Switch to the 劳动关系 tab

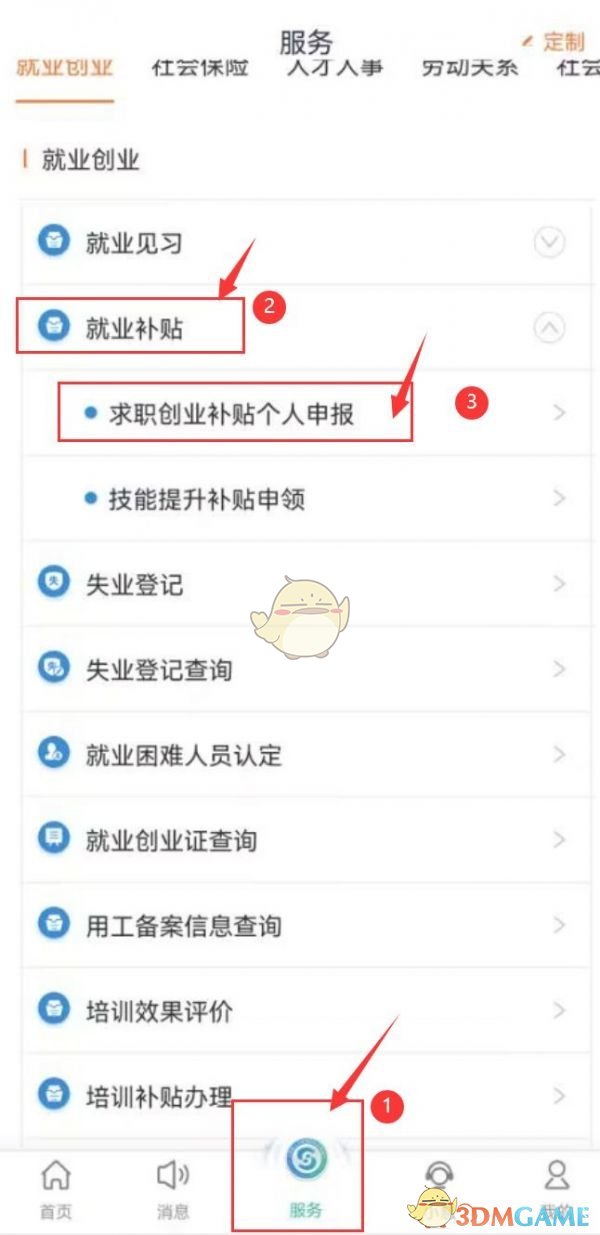click(469, 68)
